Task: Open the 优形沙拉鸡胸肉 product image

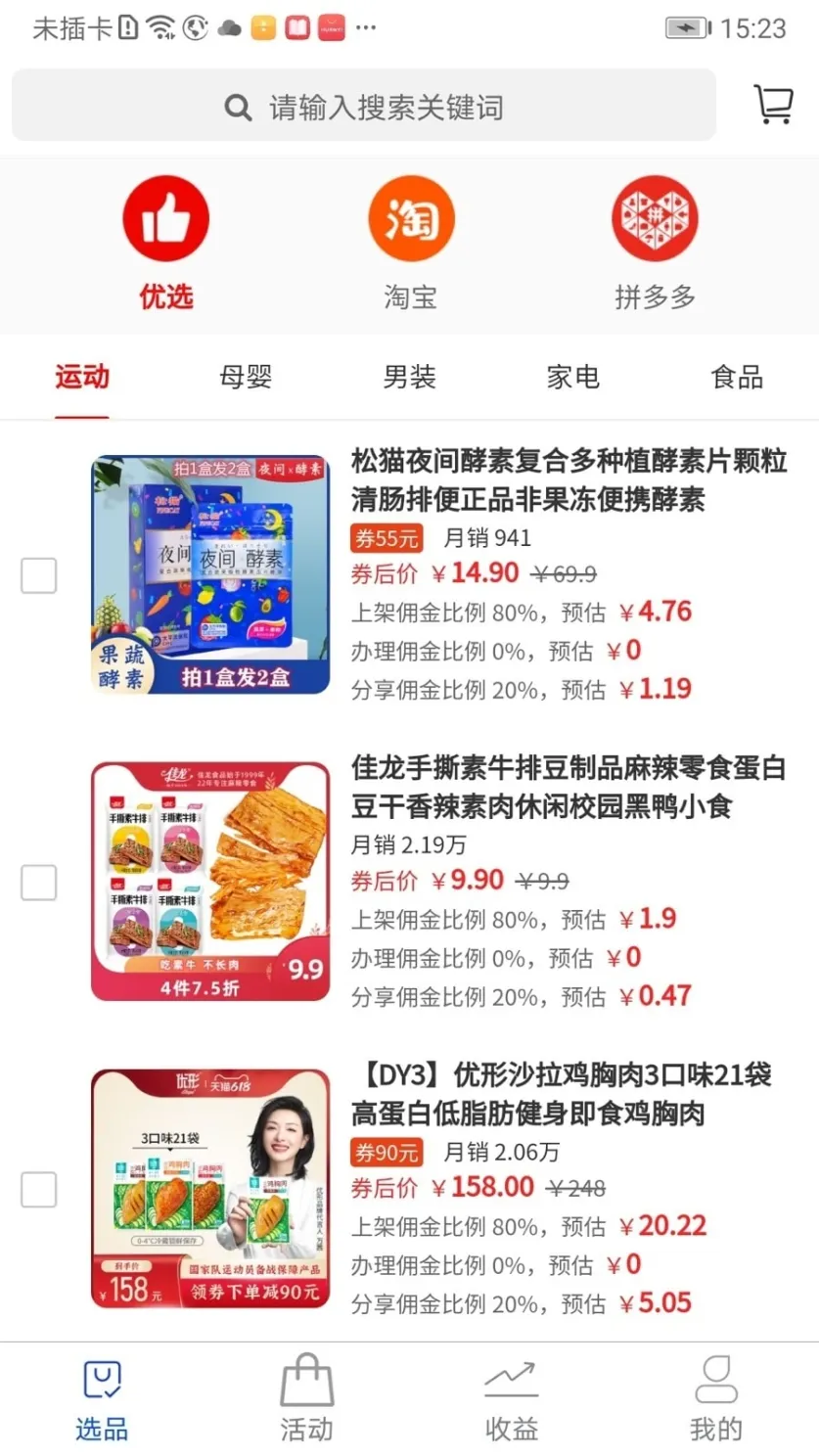Action: 210,1189
